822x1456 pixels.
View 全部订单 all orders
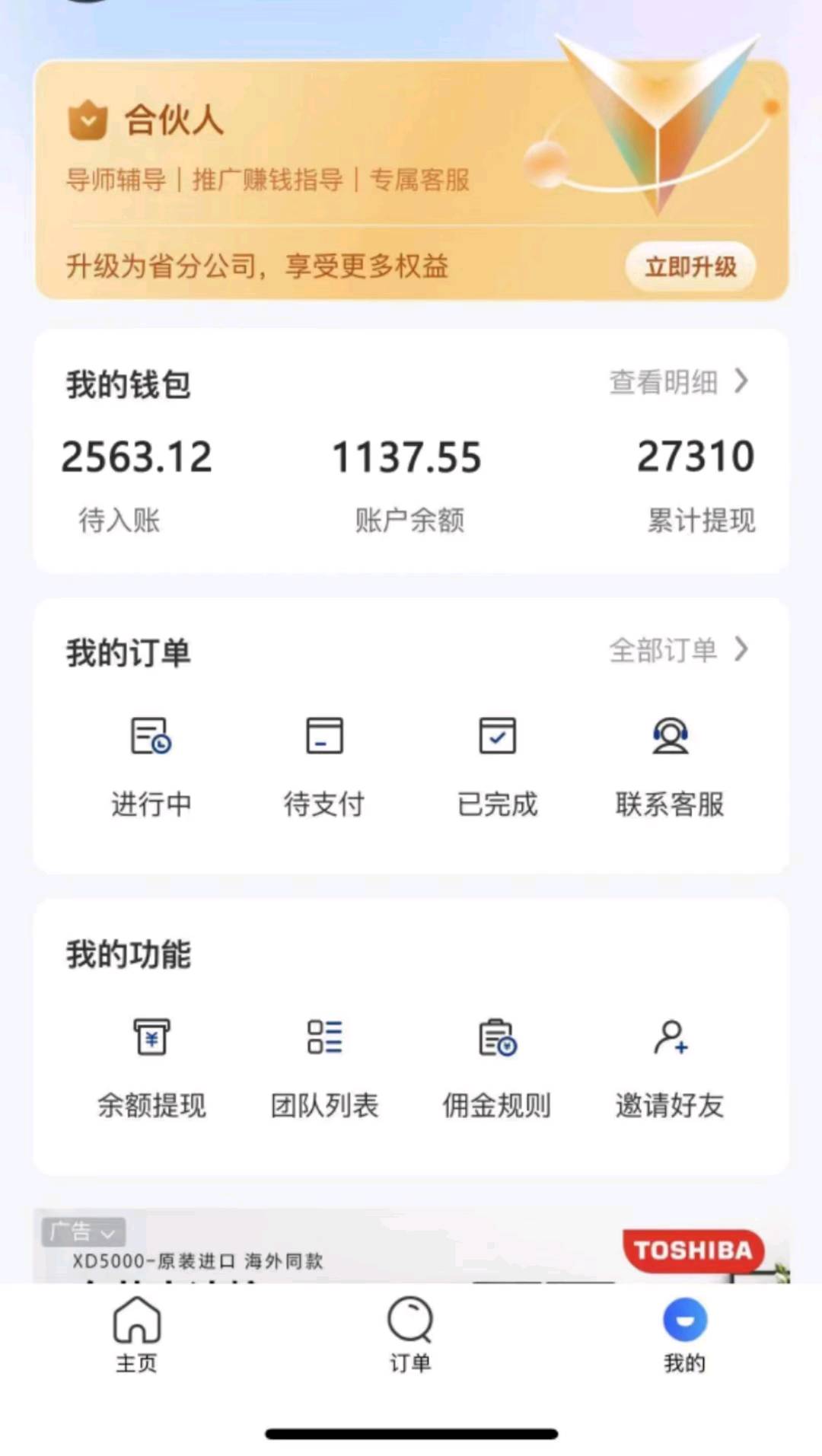click(x=677, y=651)
